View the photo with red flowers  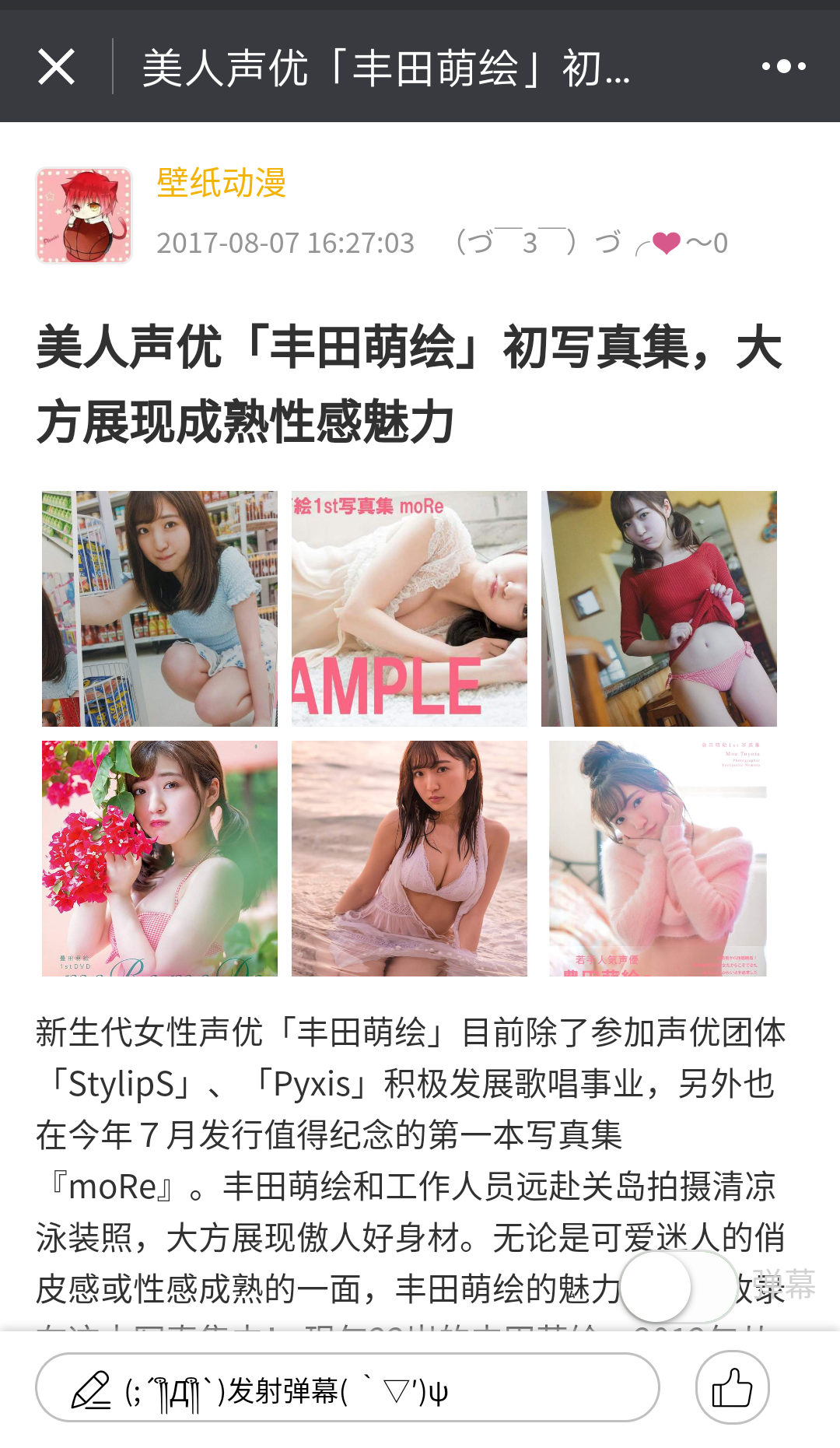[159, 858]
